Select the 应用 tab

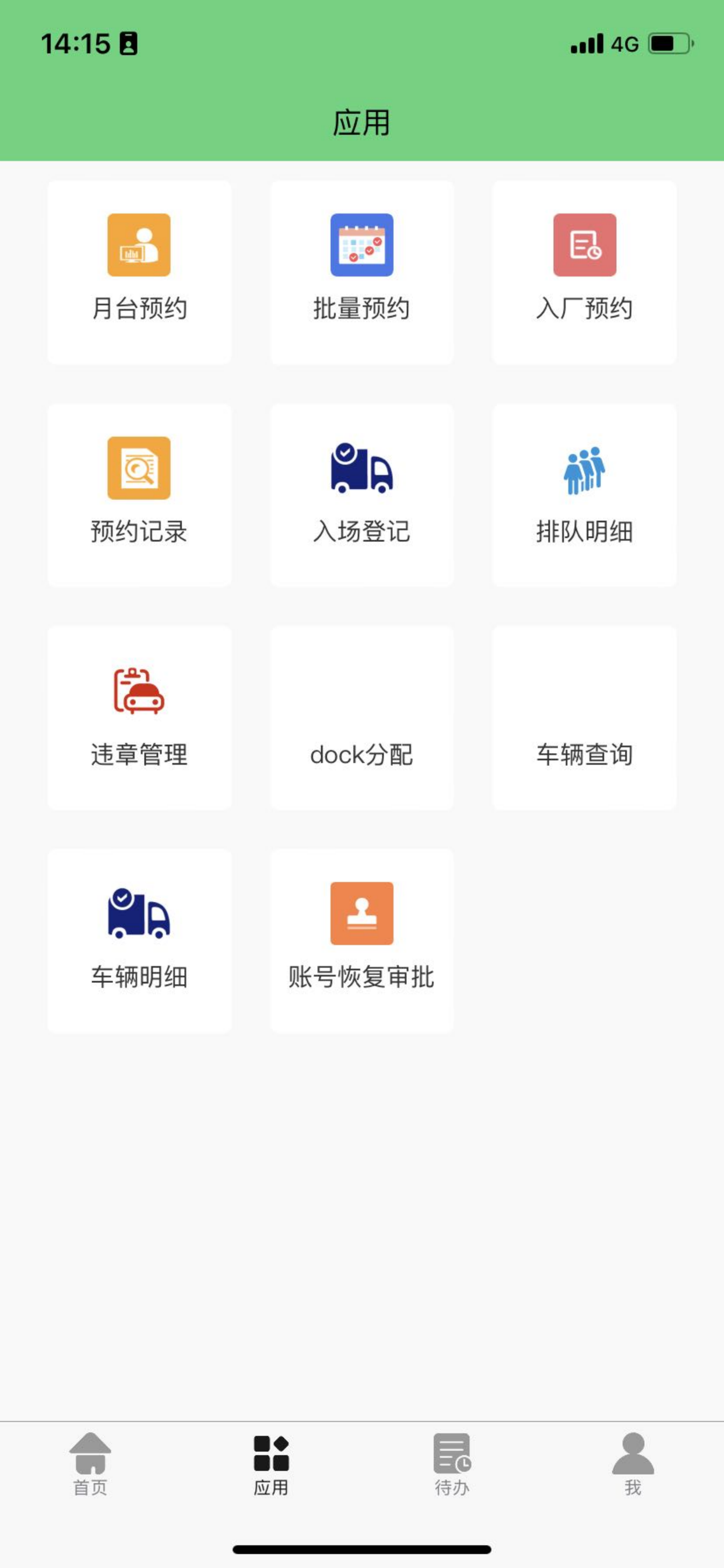pyautogui.click(x=270, y=1465)
